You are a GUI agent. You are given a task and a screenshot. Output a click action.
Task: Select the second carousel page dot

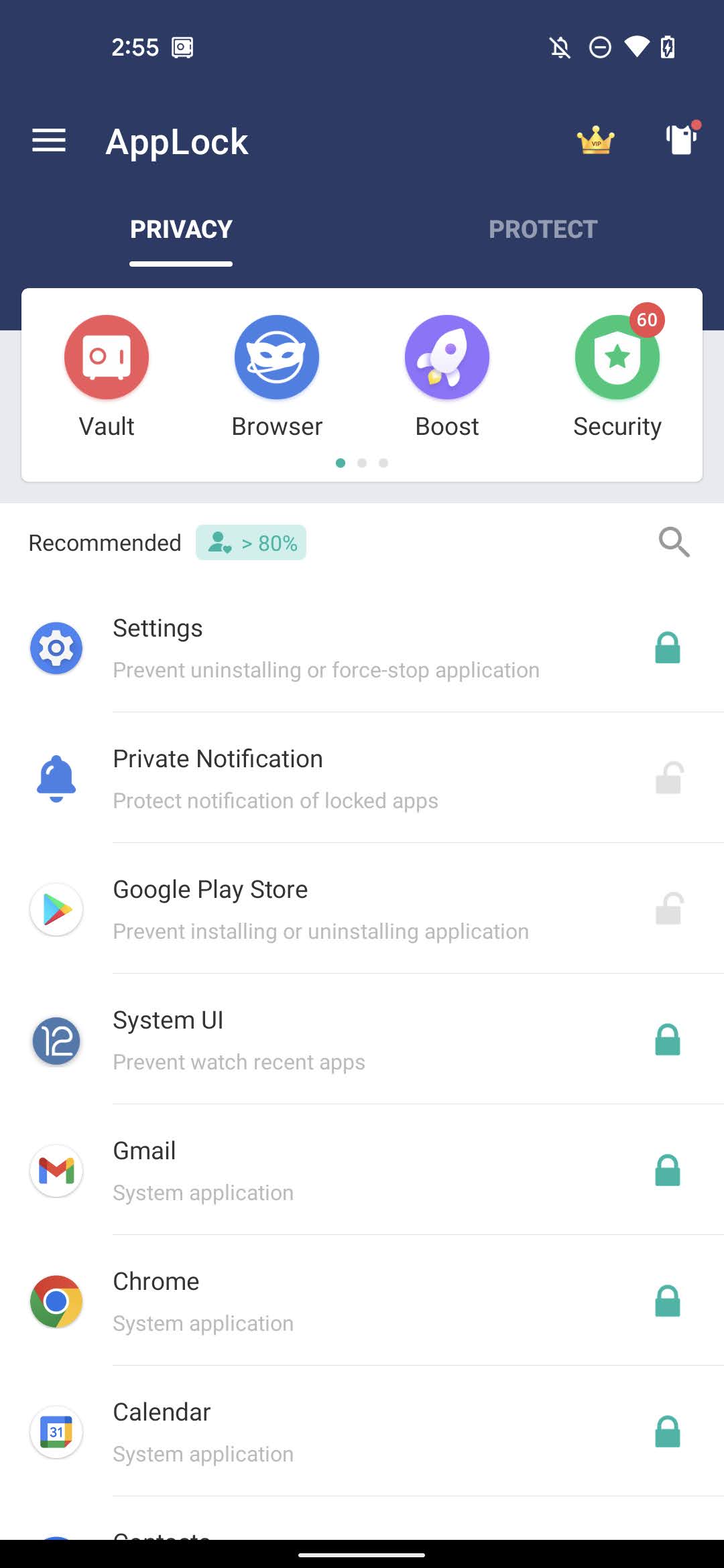[x=362, y=462]
